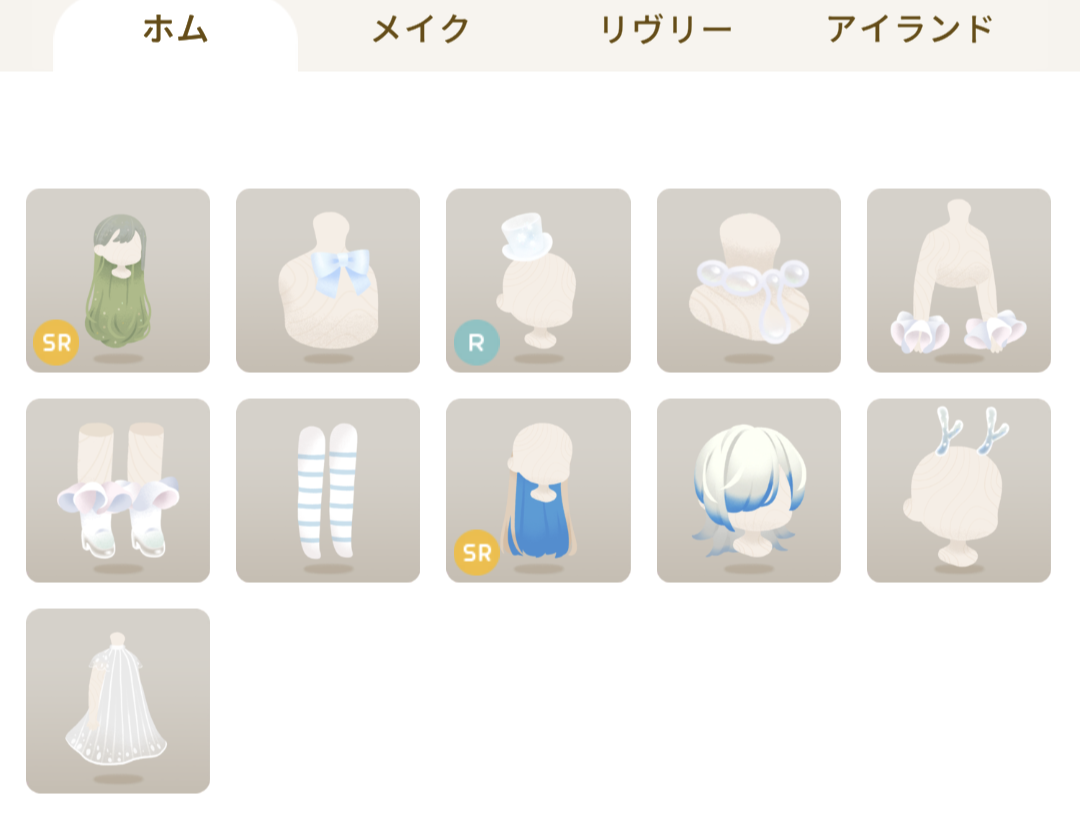
Task: Choose the blue antlers headpiece item
Action: (958, 490)
